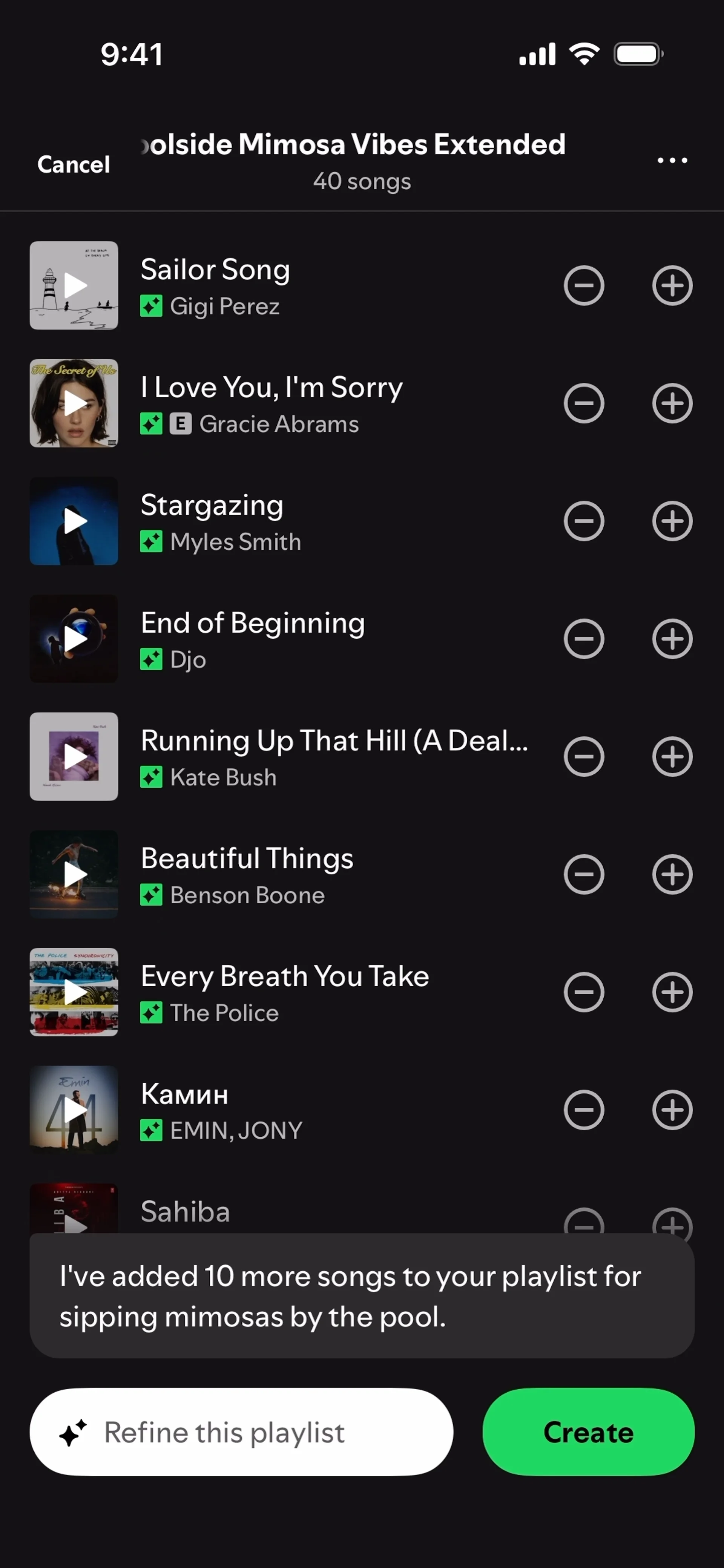Tap the plus icon next to Камин

(672, 1110)
